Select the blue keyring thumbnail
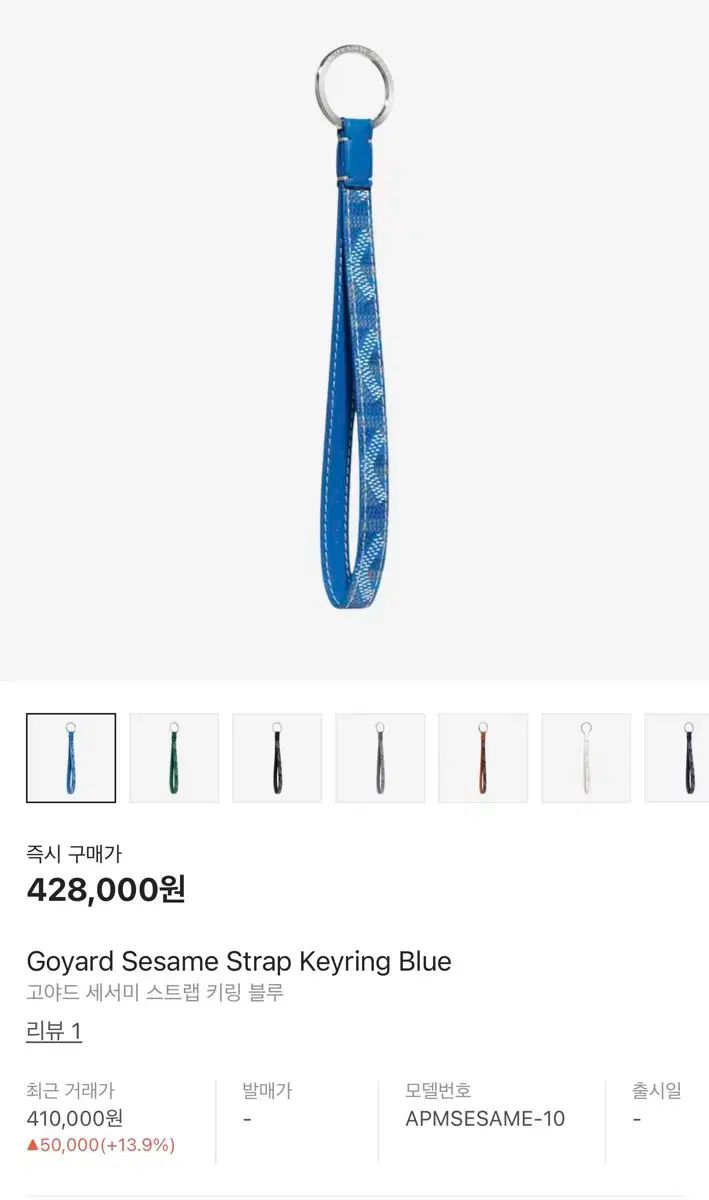 [71, 758]
